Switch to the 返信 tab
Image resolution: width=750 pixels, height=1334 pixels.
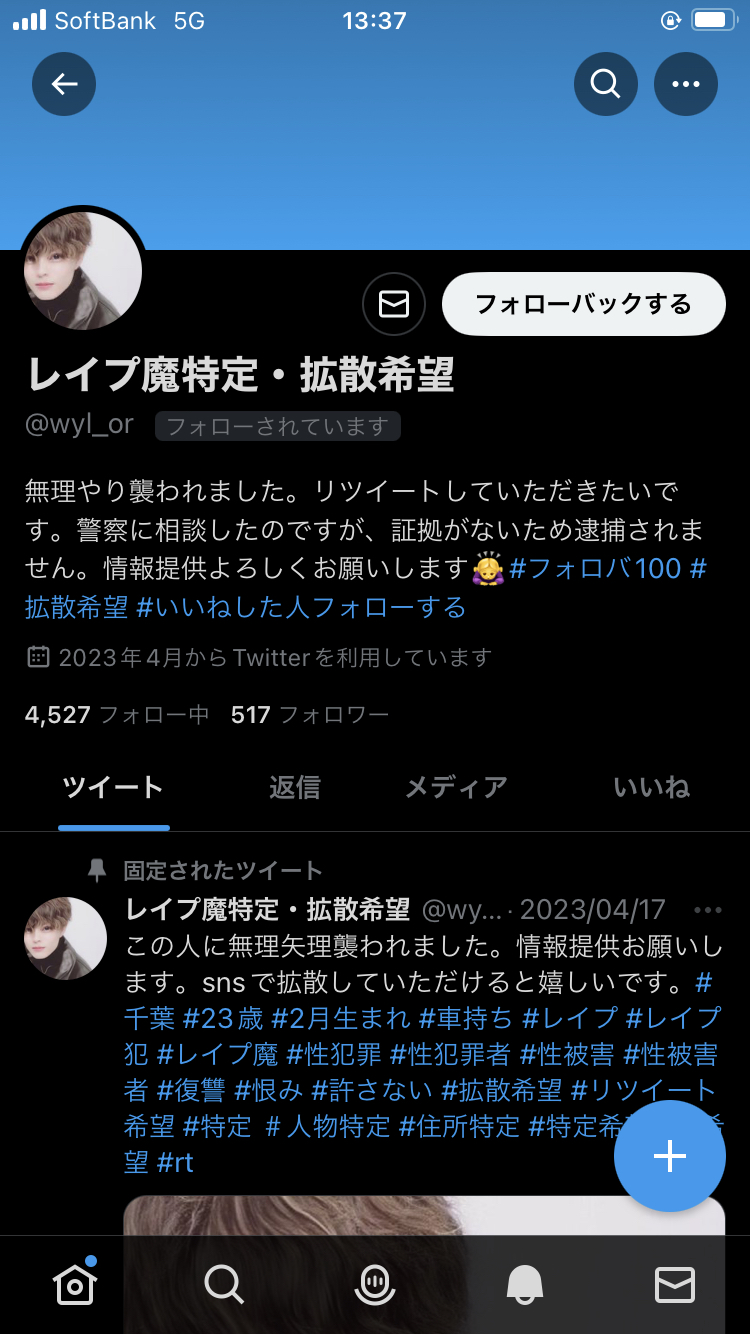(x=294, y=788)
